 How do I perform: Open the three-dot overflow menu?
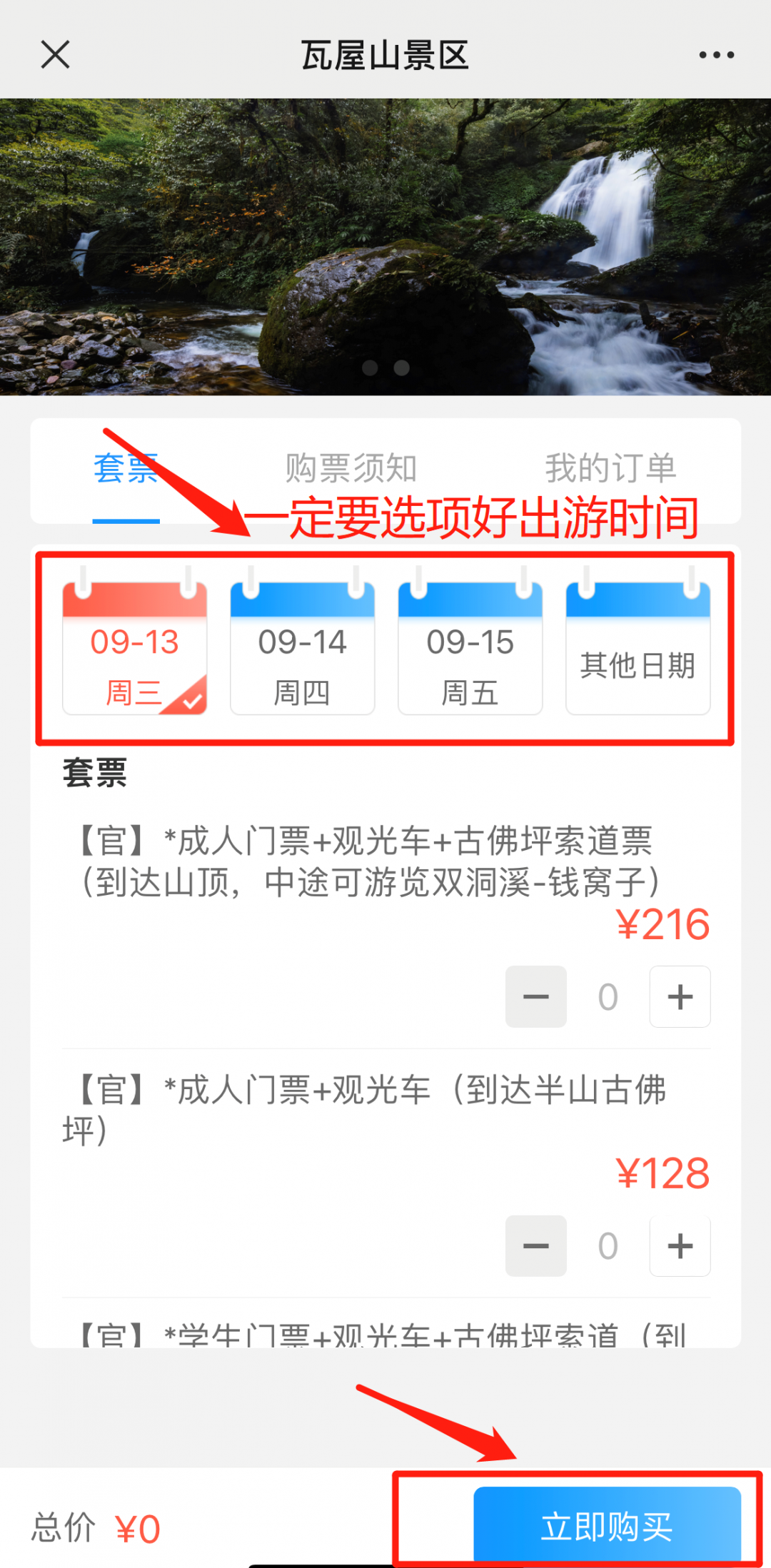(716, 55)
